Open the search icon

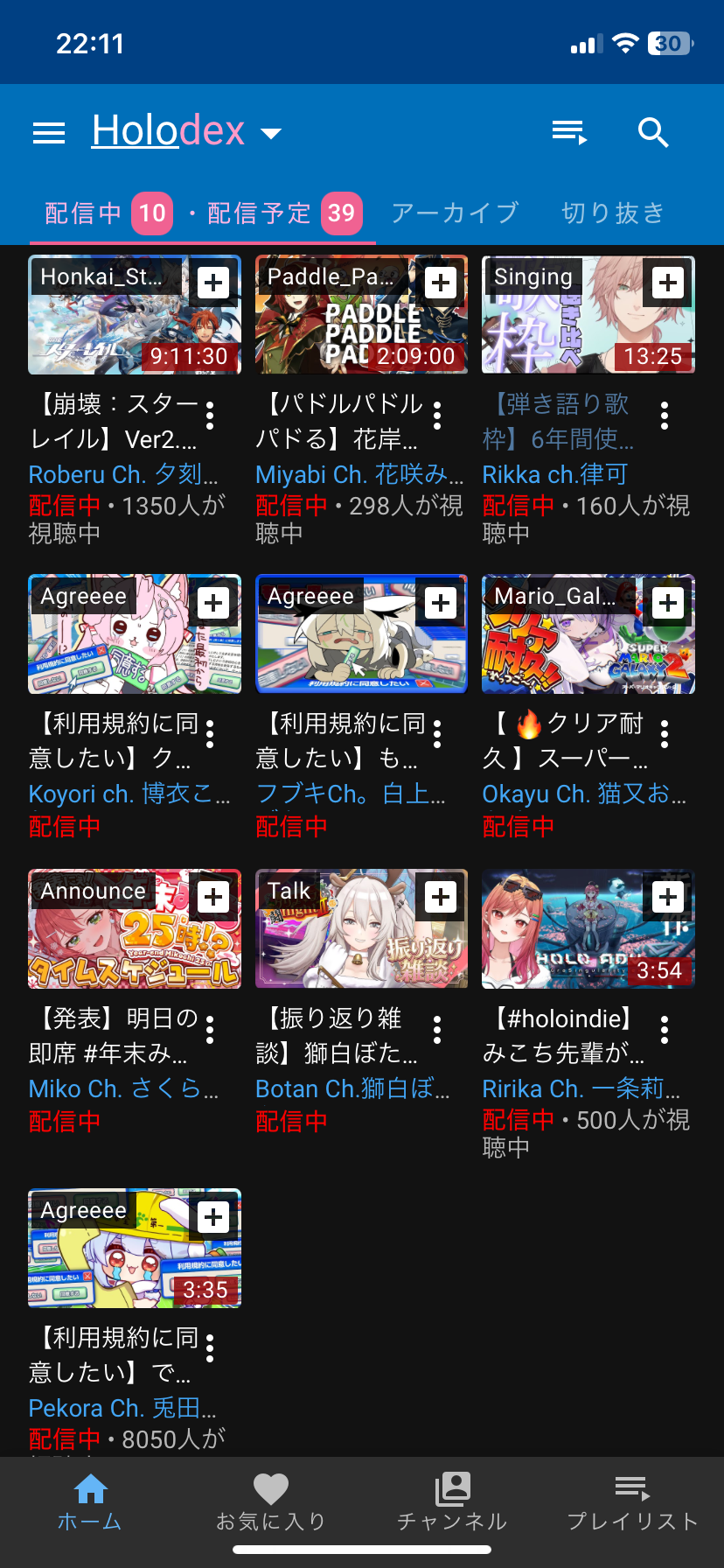[653, 133]
